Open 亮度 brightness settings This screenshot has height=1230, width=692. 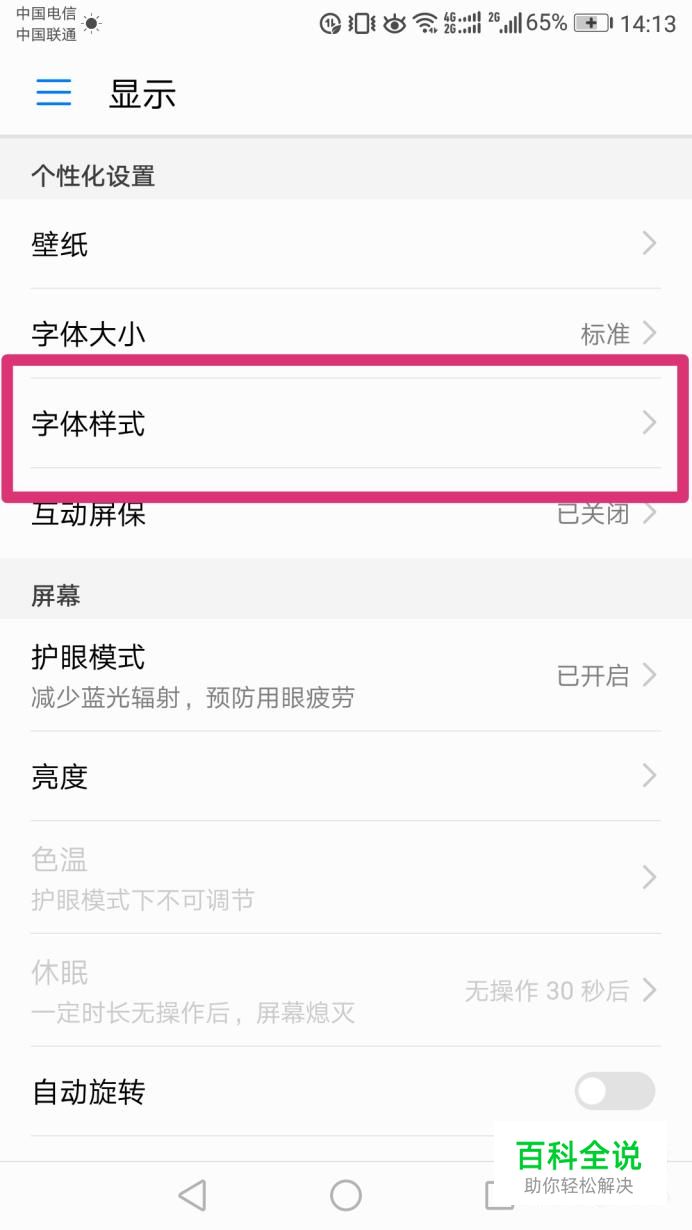[x=345, y=776]
